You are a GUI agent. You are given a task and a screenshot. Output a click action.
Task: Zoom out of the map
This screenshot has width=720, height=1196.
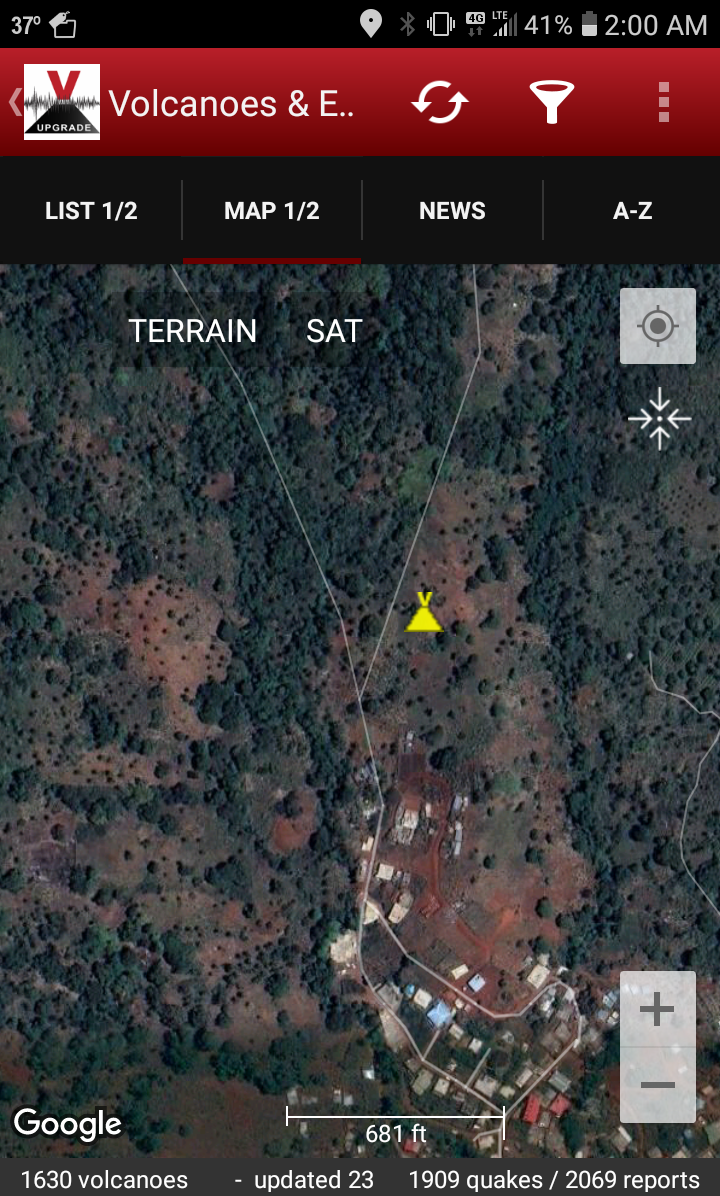(657, 1085)
